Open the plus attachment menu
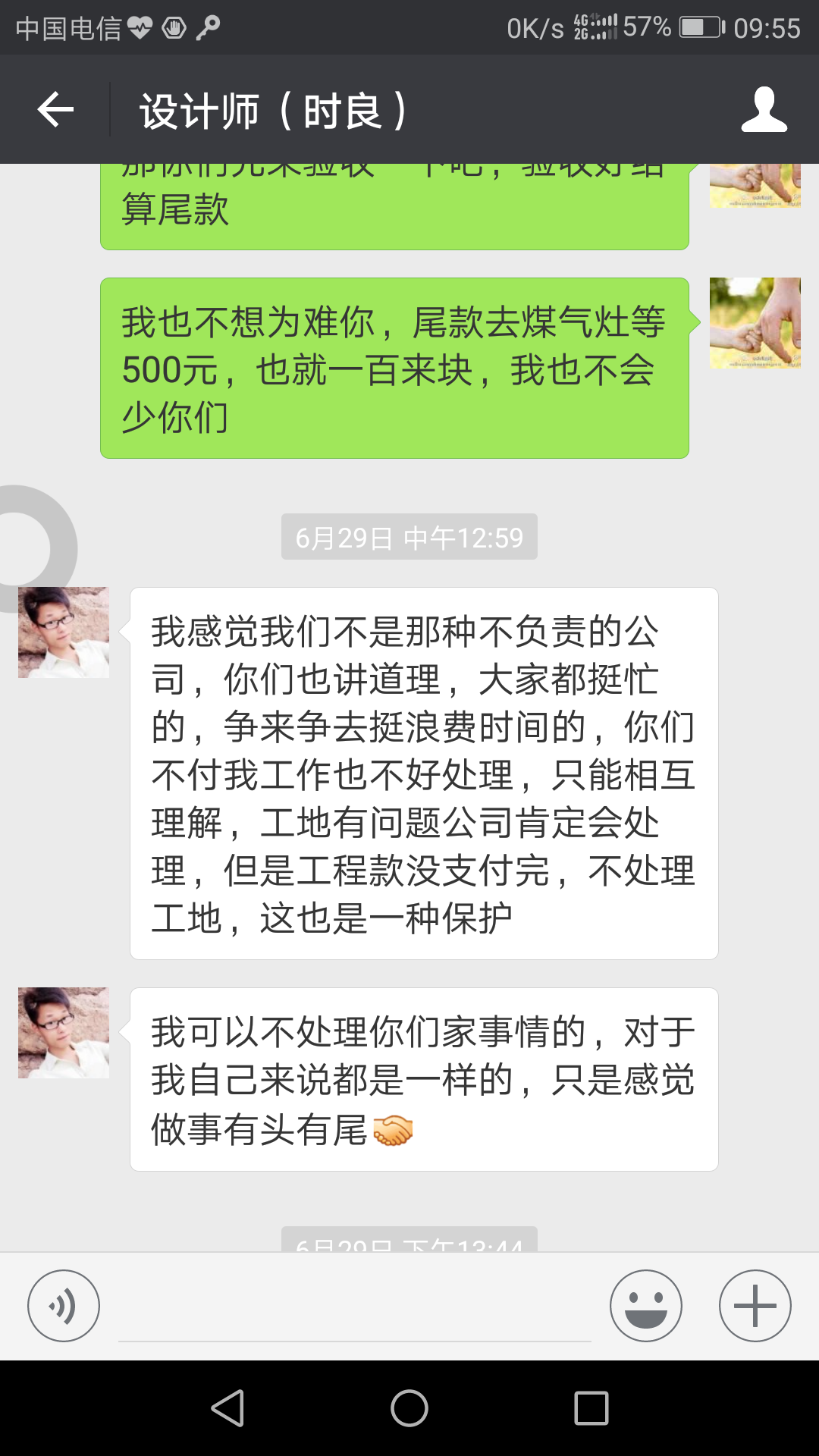The width and height of the screenshot is (819, 1456). coord(755,1306)
